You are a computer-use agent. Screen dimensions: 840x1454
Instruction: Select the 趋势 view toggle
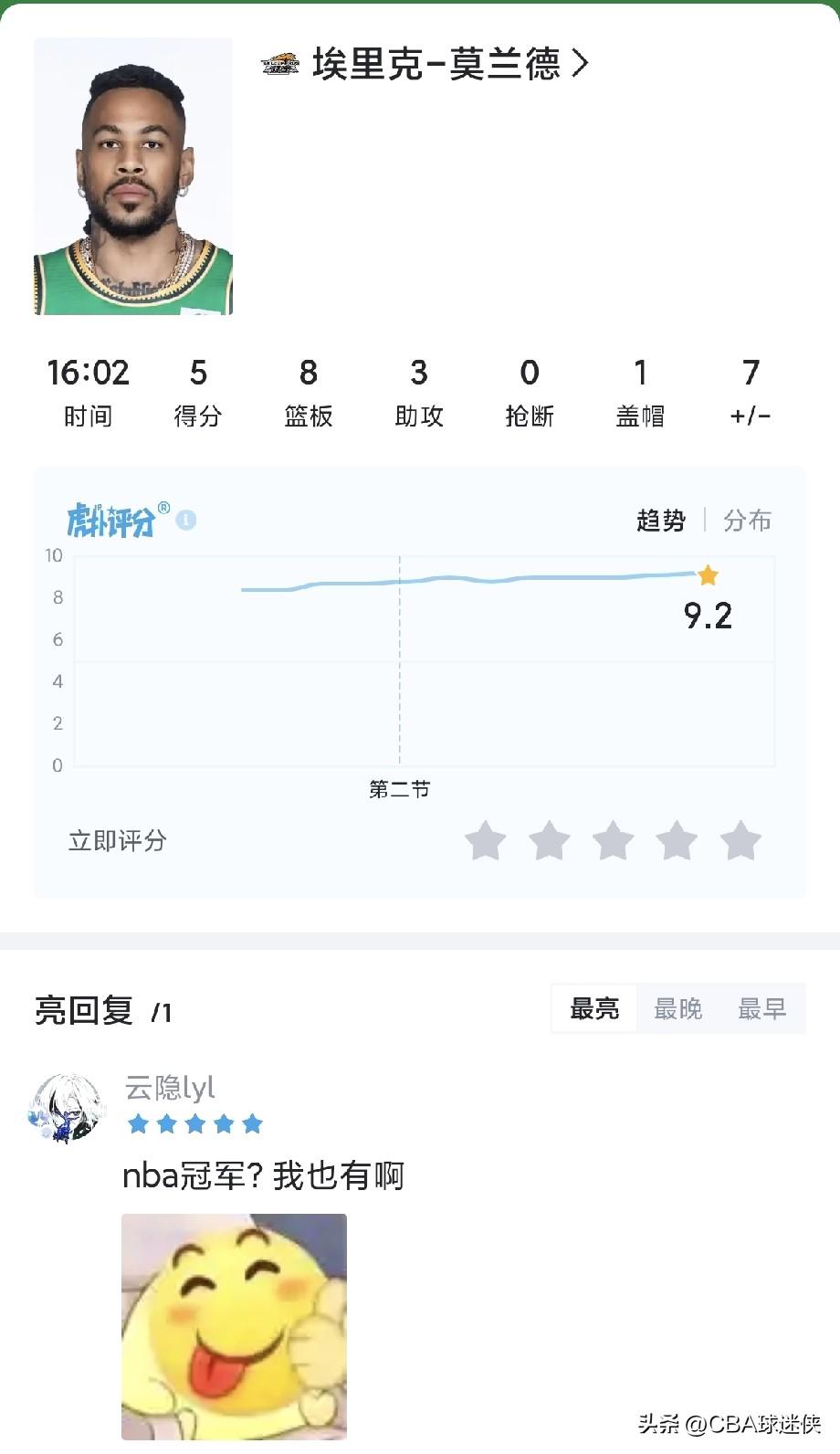click(x=661, y=521)
